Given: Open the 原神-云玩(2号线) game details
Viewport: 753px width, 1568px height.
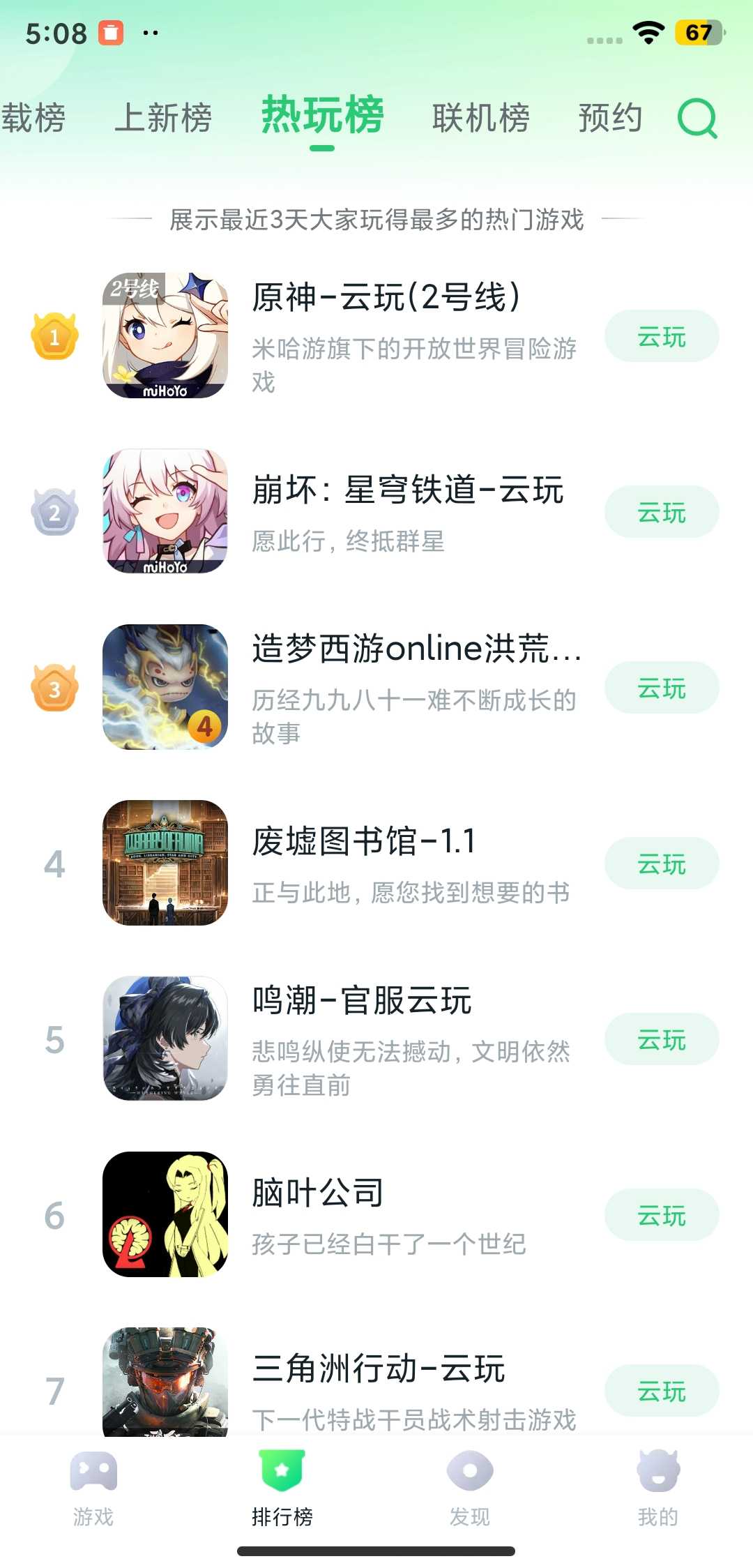Looking at the screenshot, I should tap(386, 298).
